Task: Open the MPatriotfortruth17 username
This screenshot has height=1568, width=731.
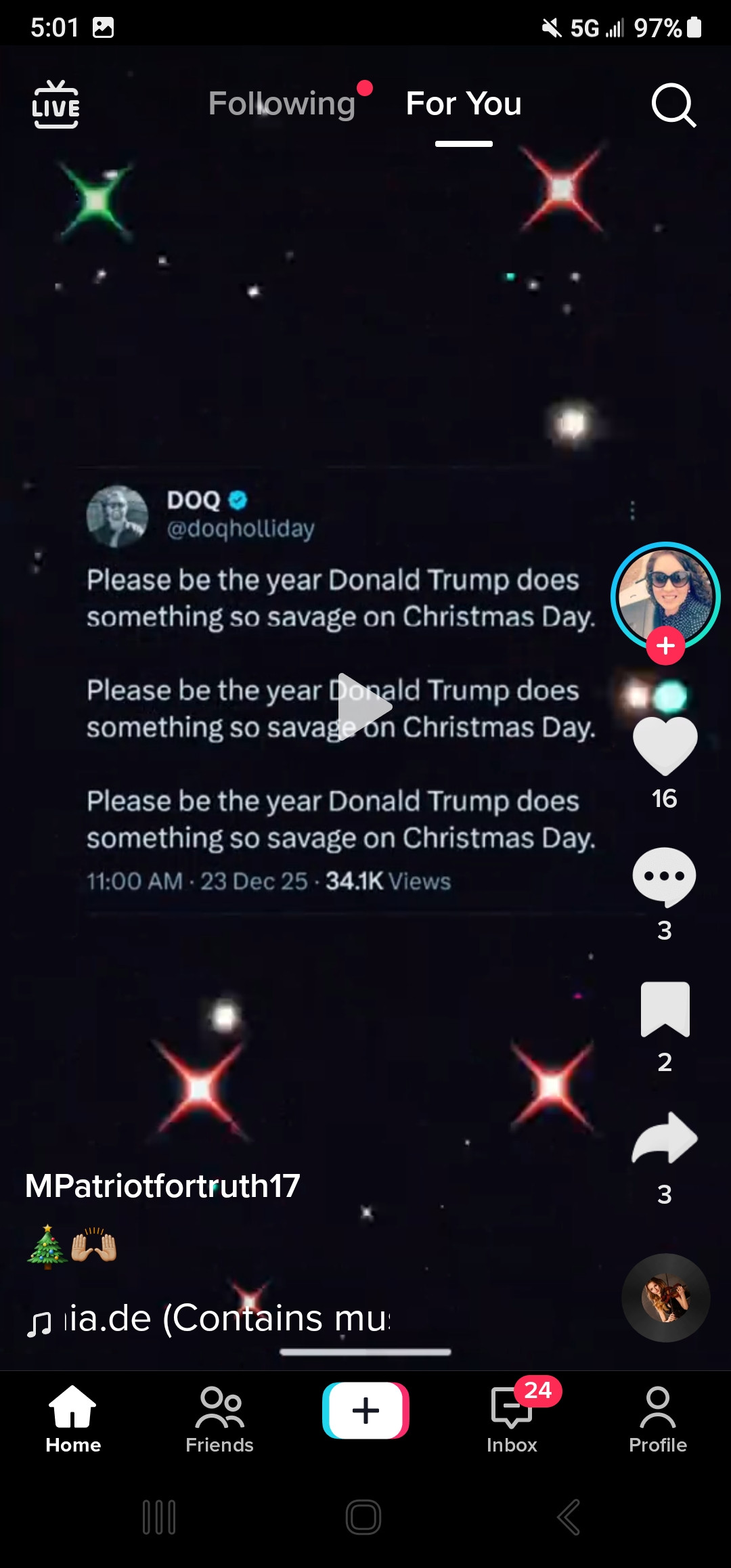Action: 162,1186
